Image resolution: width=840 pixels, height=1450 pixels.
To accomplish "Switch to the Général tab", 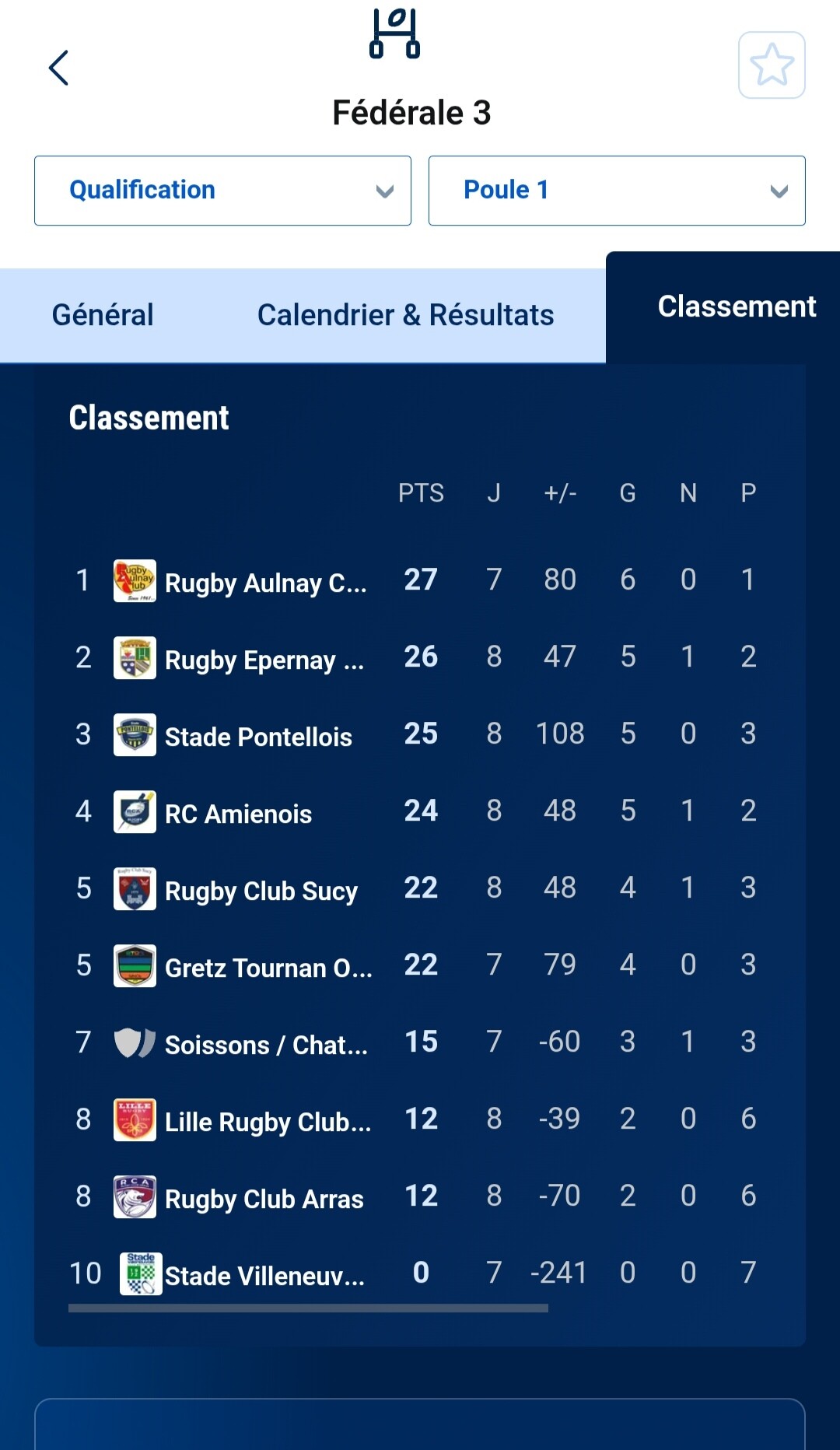I will [x=103, y=315].
